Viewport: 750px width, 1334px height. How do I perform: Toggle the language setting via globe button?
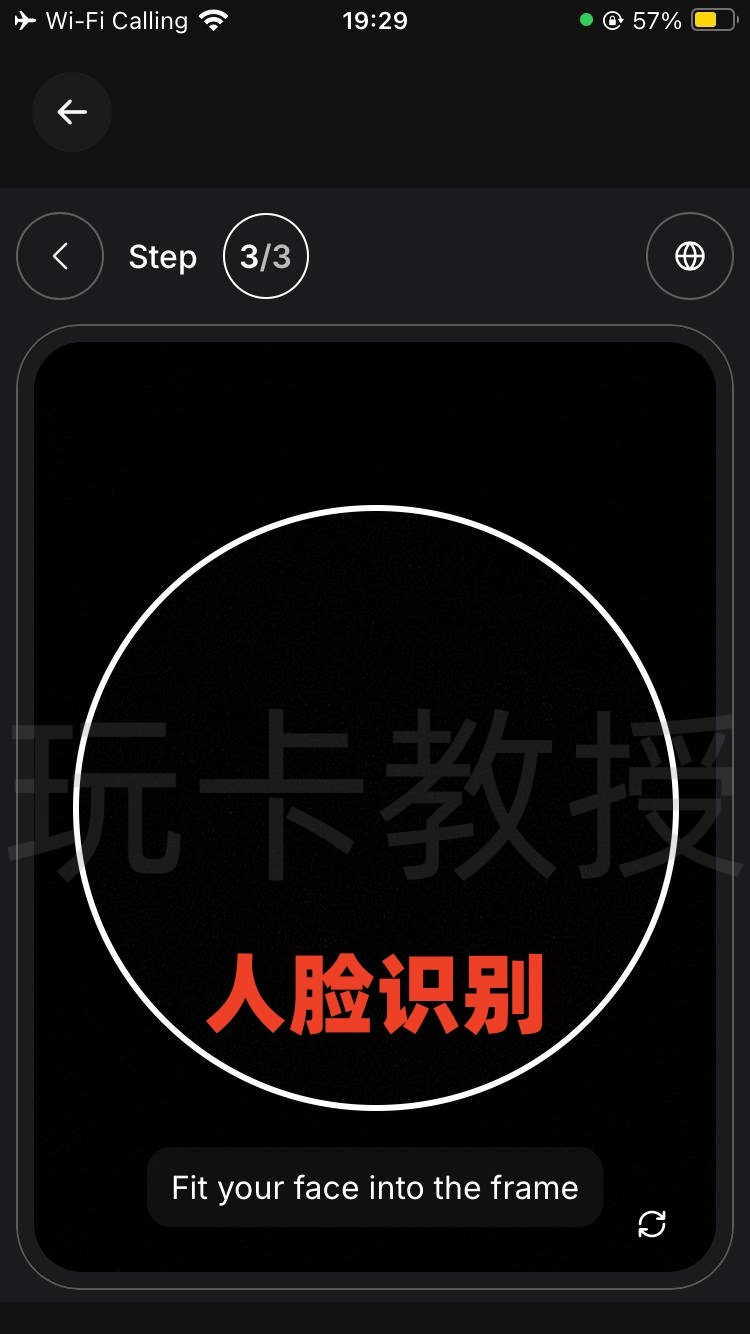690,256
